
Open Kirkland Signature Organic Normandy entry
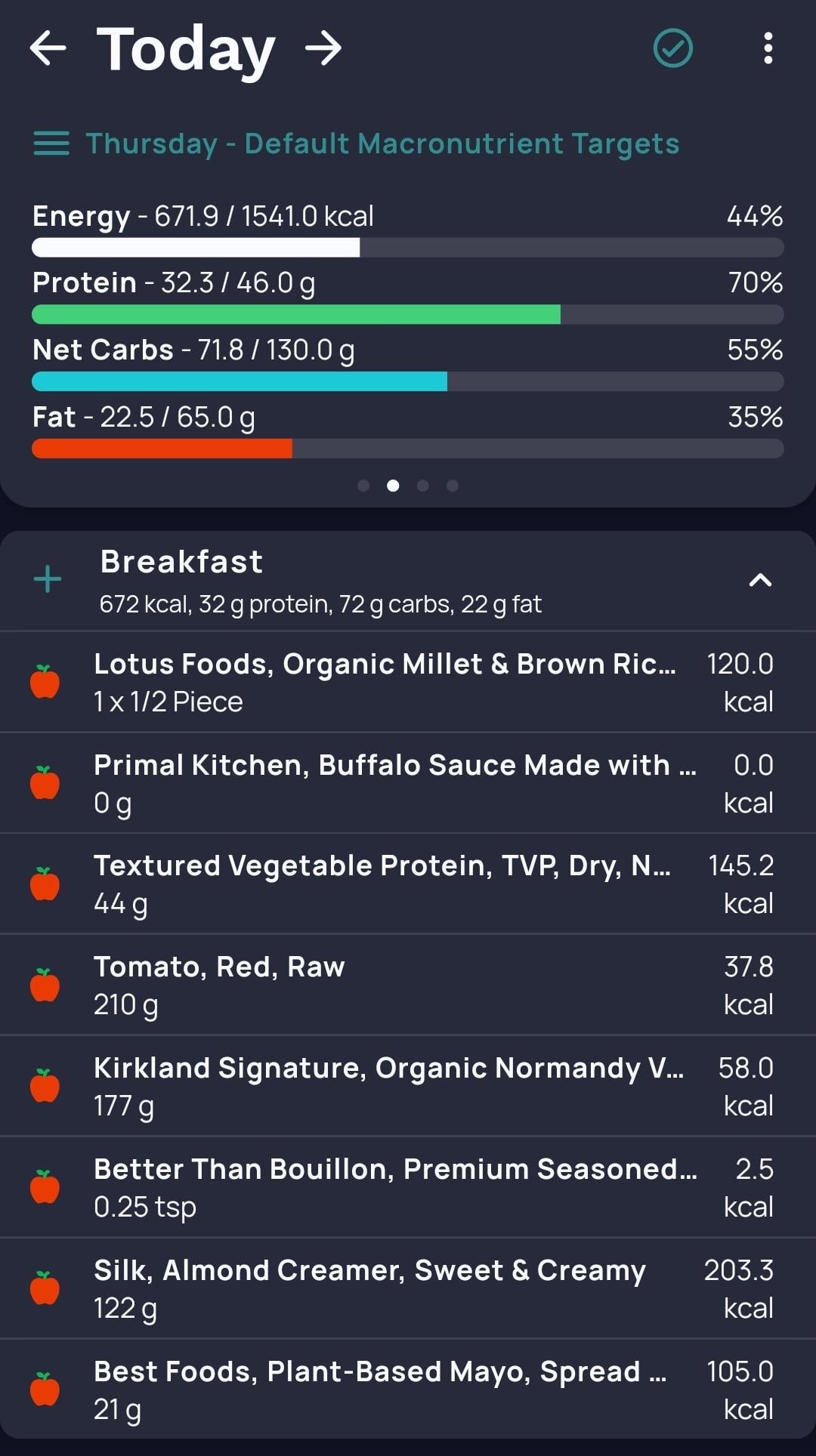(x=408, y=1087)
